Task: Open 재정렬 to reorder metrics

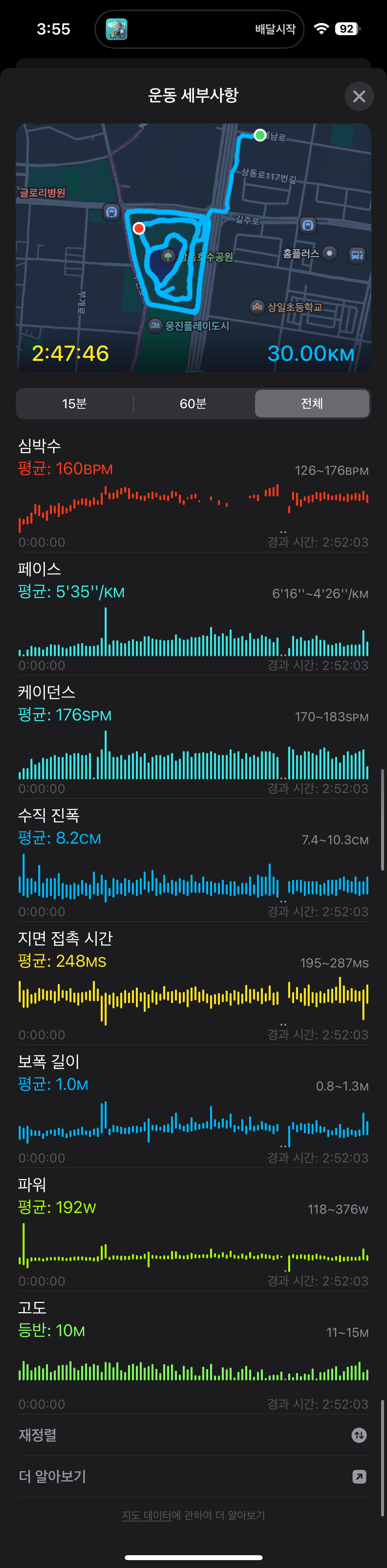Action: point(194,1435)
